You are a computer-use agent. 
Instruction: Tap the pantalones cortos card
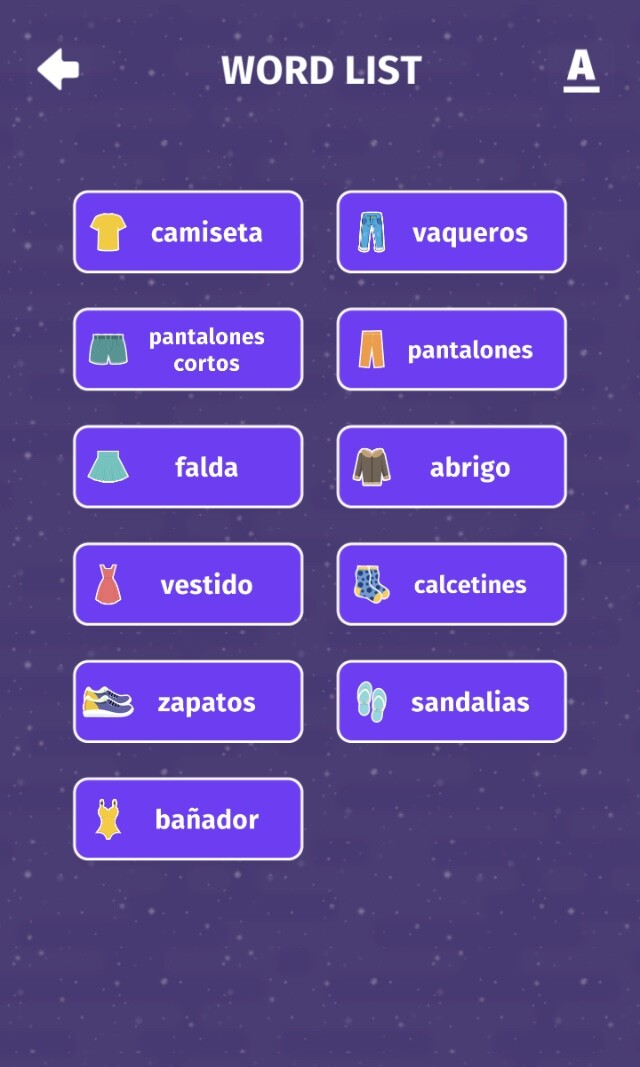pos(188,349)
